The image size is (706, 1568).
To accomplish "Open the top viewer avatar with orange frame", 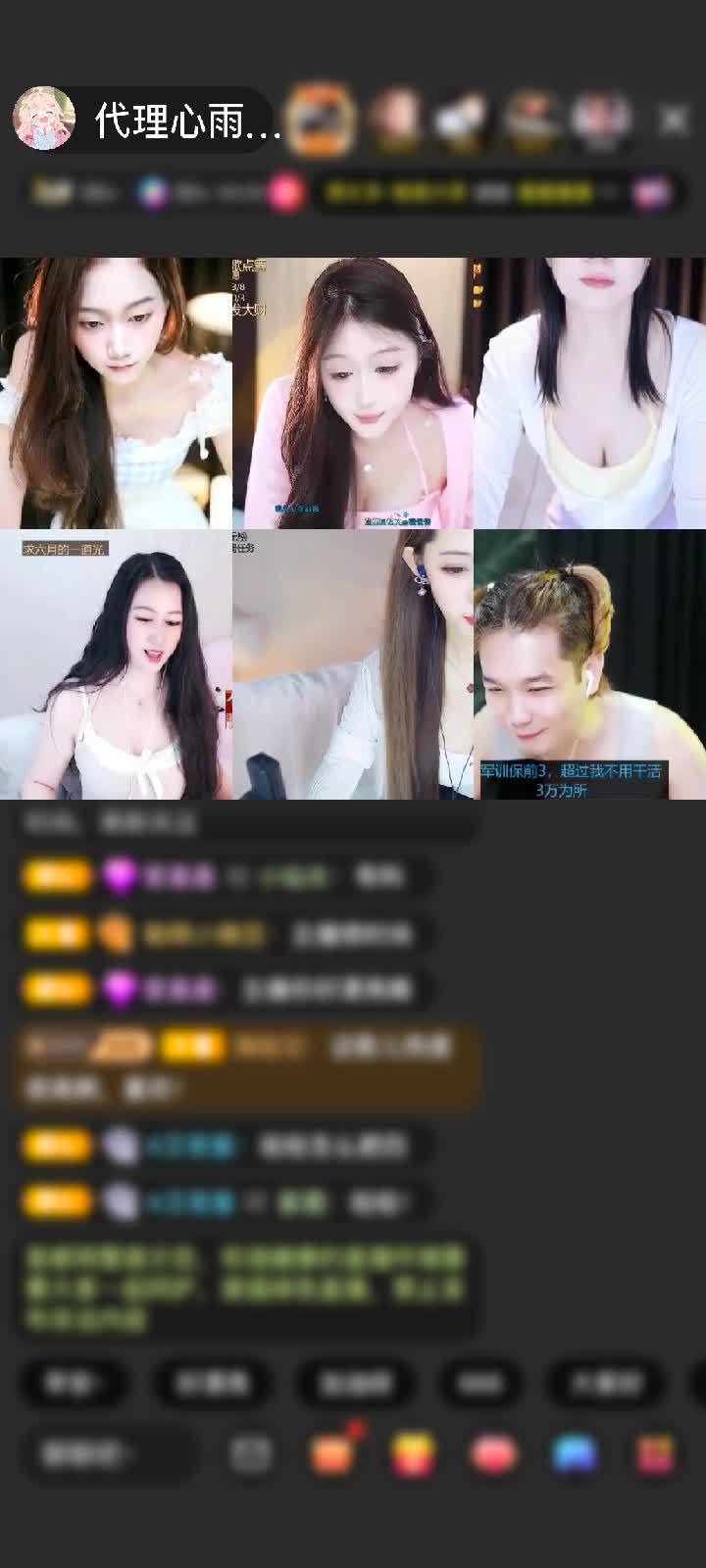I will tap(325, 120).
